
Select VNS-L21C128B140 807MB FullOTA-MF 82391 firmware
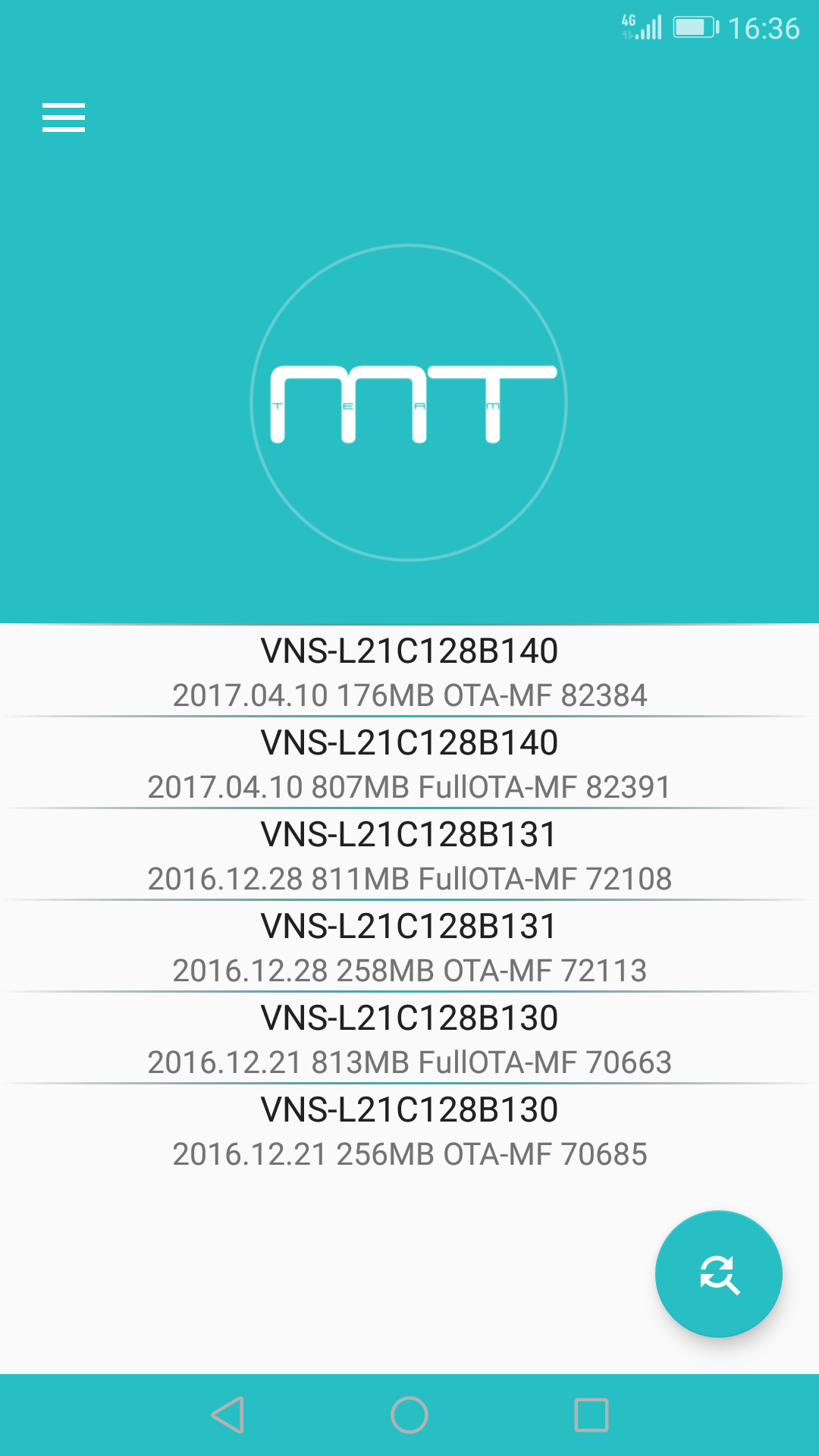click(x=409, y=763)
